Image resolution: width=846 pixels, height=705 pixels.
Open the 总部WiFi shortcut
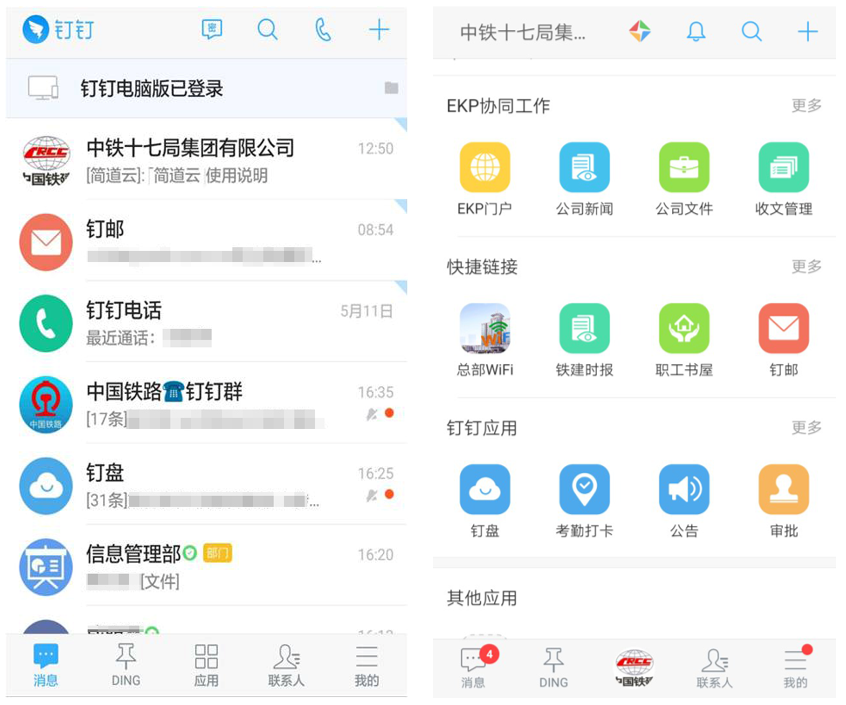pyautogui.click(x=485, y=339)
